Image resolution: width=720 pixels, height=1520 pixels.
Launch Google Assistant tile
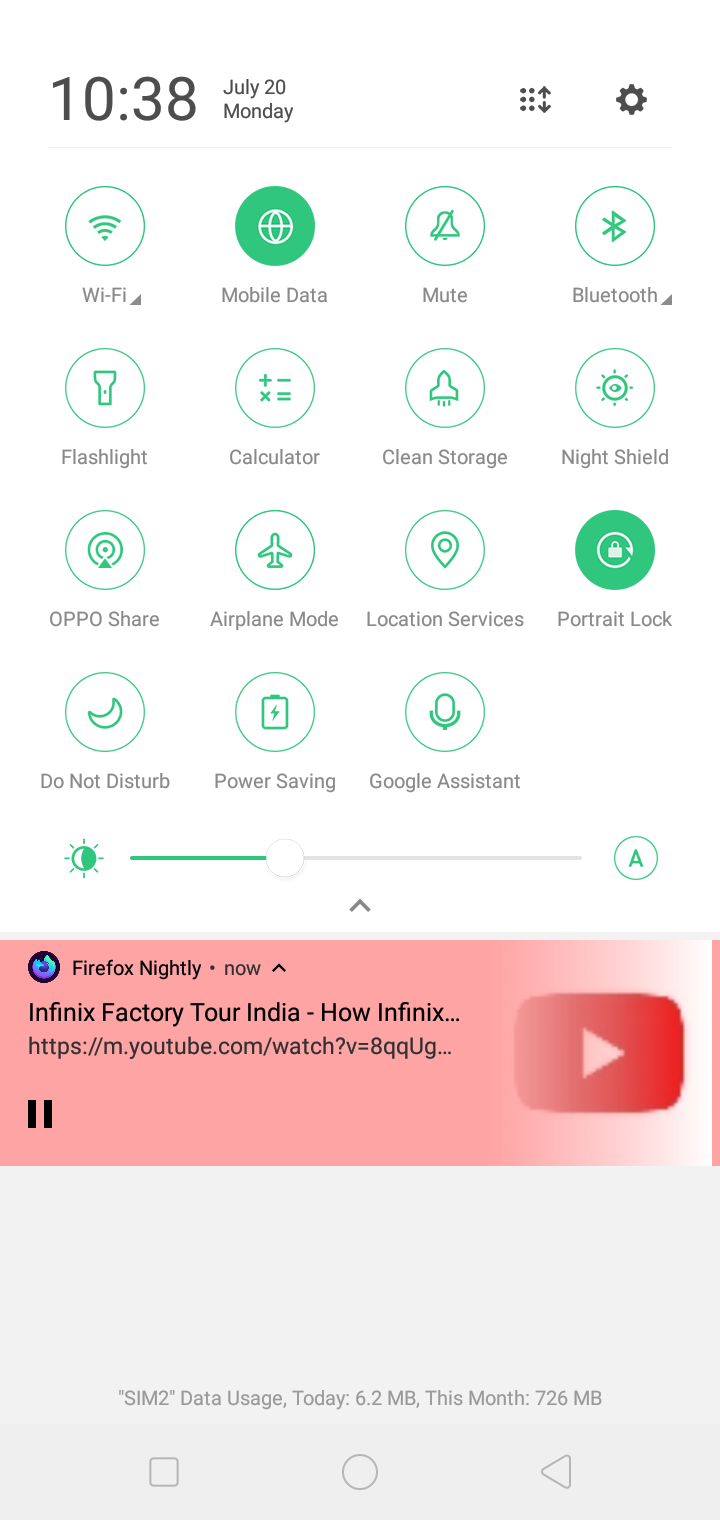point(445,713)
